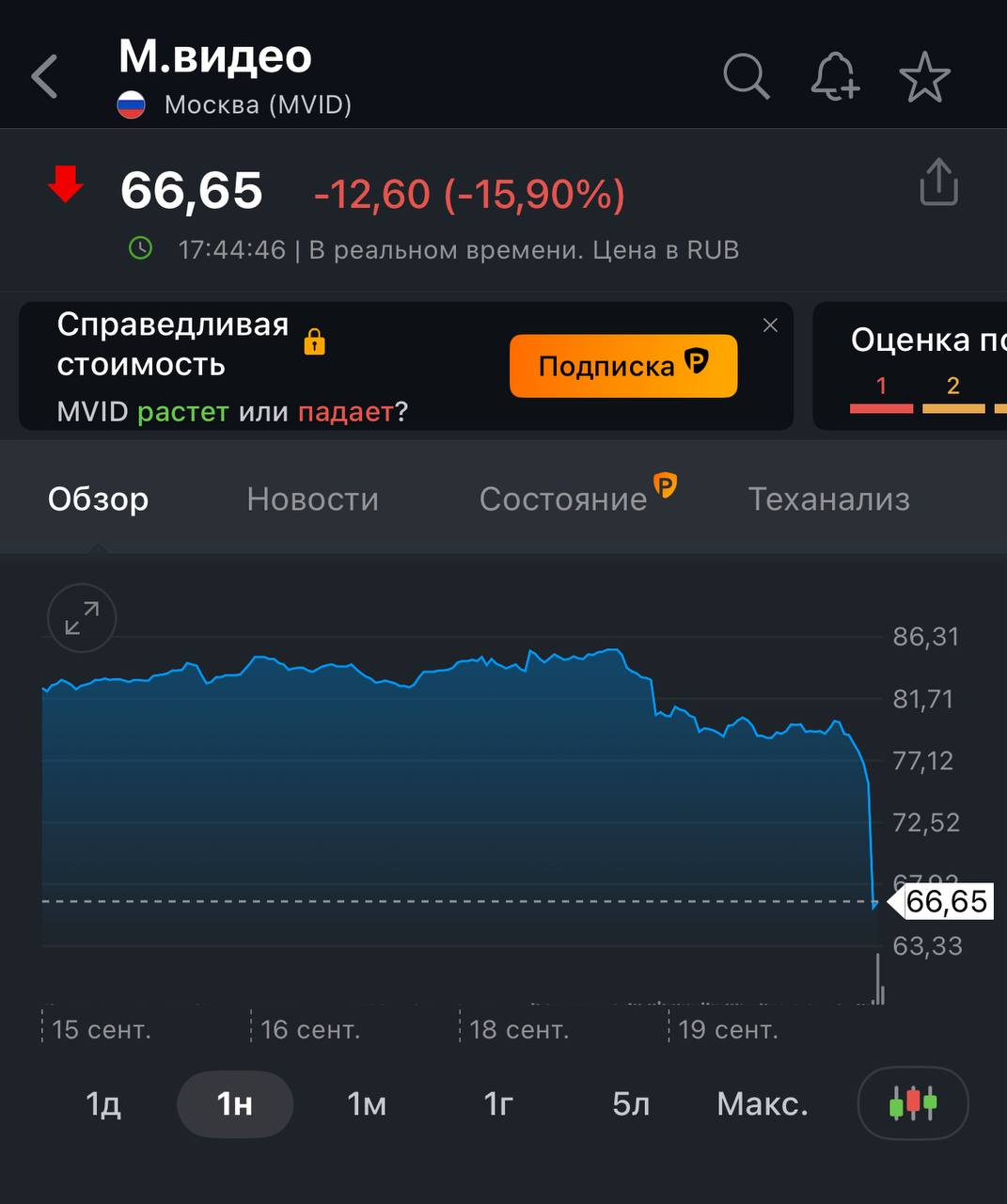1007x1204 pixels.
Task: Switch to the candlestick chart type
Action: [913, 1103]
